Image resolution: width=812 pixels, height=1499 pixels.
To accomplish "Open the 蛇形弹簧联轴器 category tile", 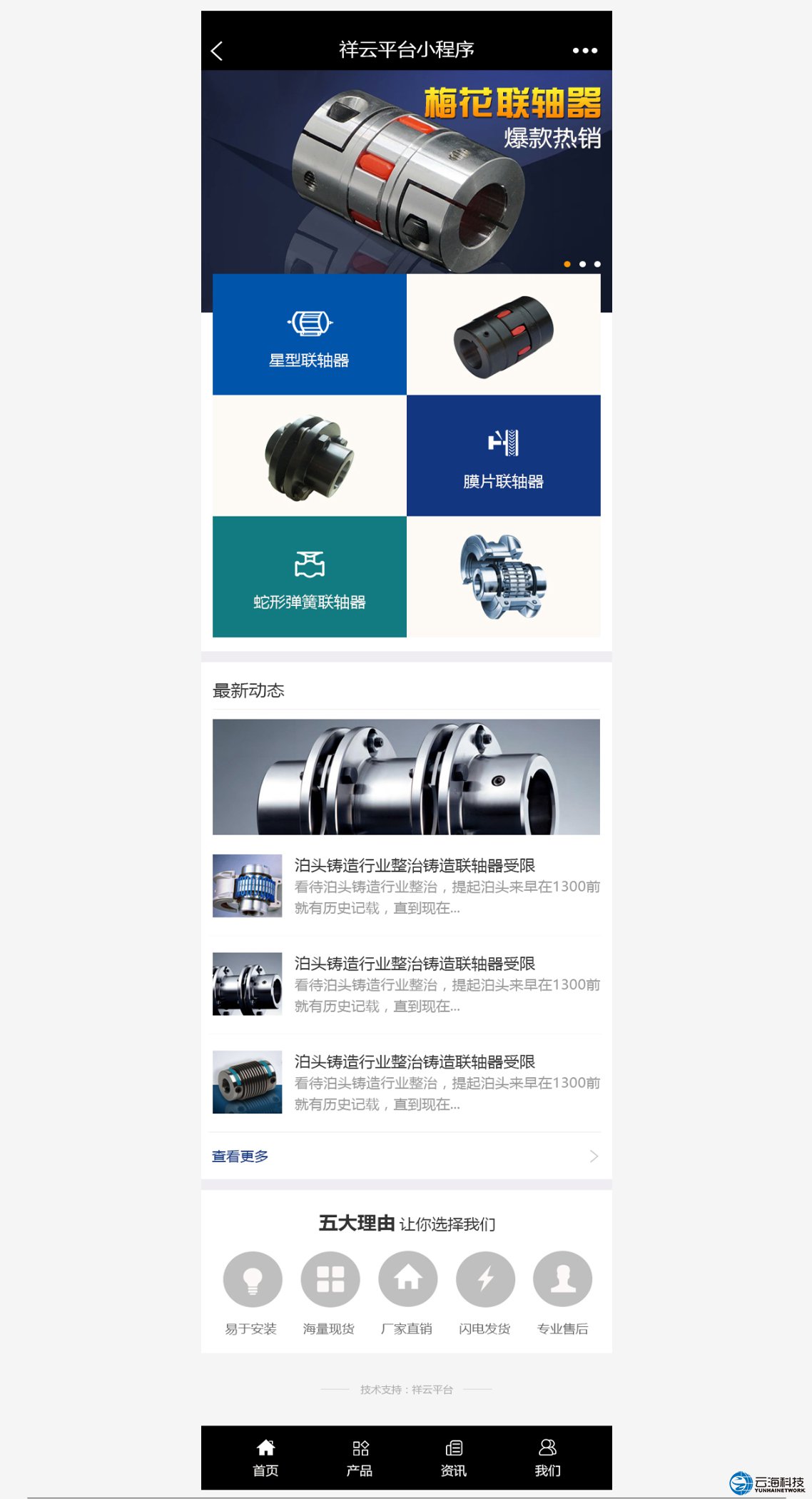I will [310, 577].
